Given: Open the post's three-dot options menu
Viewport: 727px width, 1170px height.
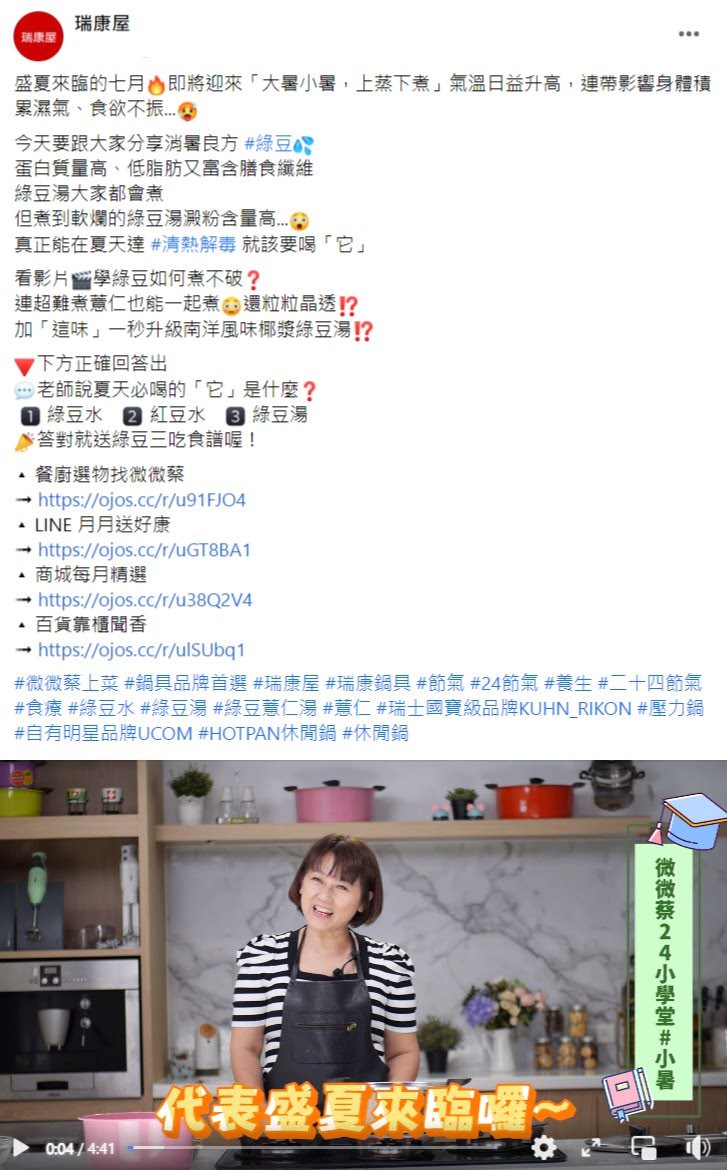Looking at the screenshot, I should tap(688, 34).
